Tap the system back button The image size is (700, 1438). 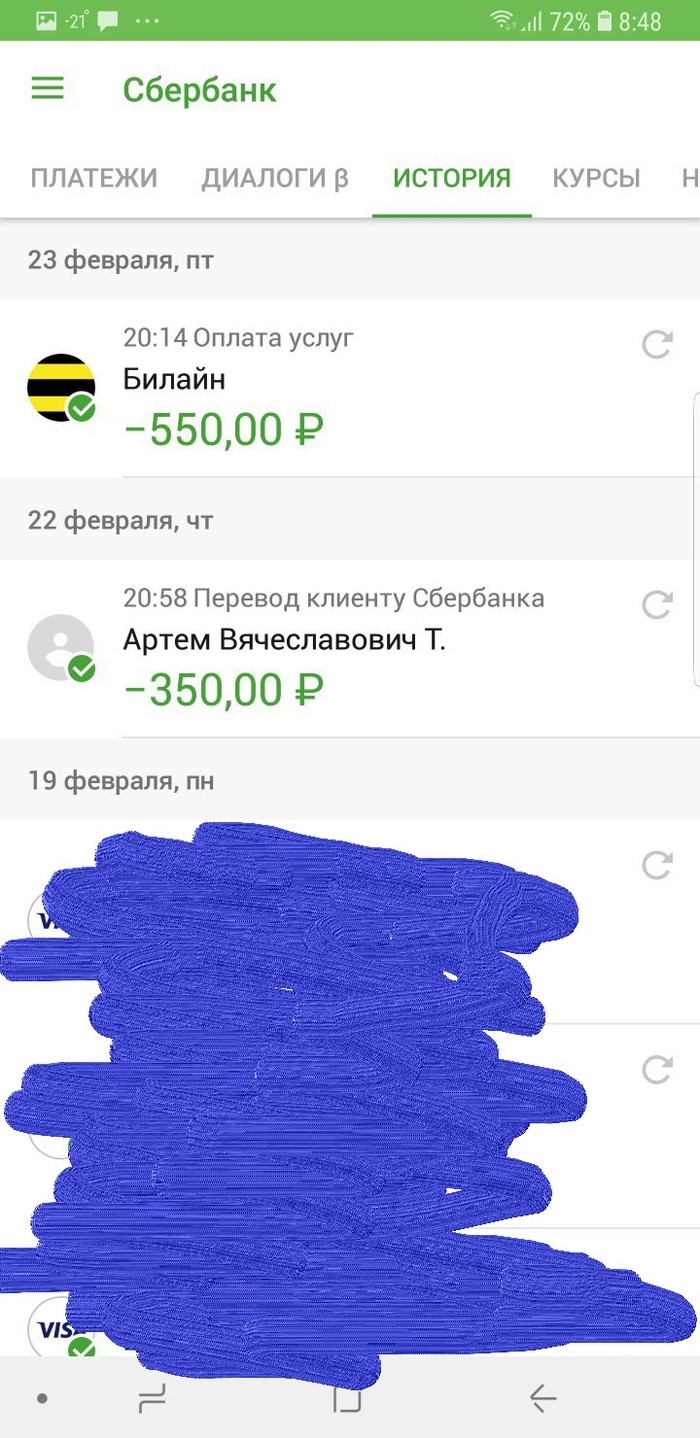click(x=542, y=1398)
